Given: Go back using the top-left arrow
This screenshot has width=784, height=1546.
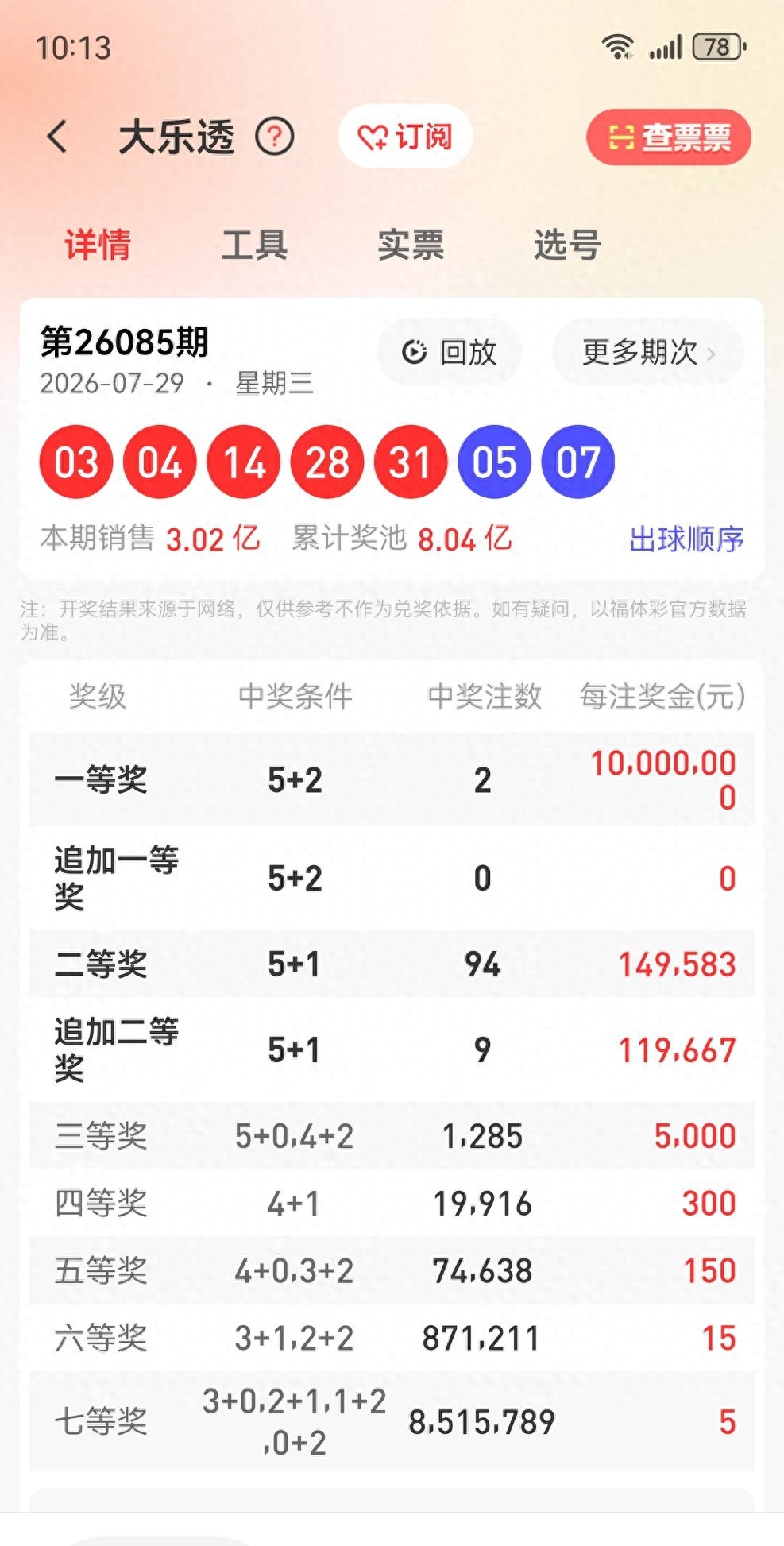Looking at the screenshot, I should pos(57,137).
